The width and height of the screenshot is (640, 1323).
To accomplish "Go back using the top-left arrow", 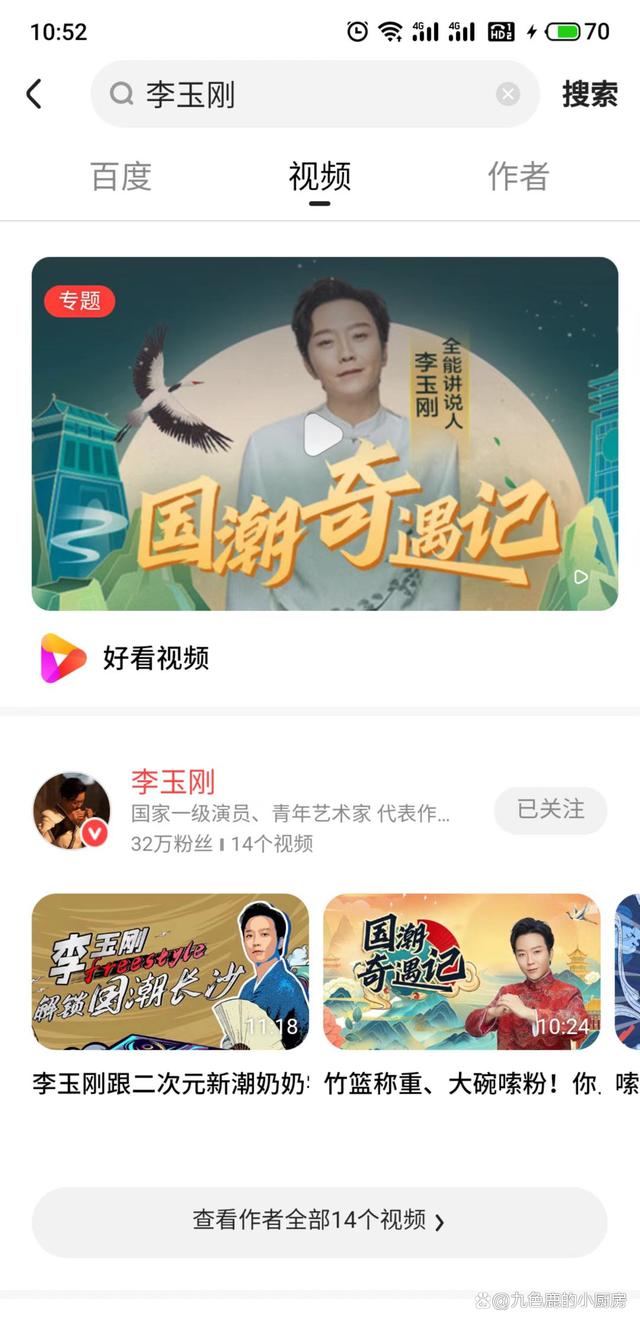I will point(34,94).
